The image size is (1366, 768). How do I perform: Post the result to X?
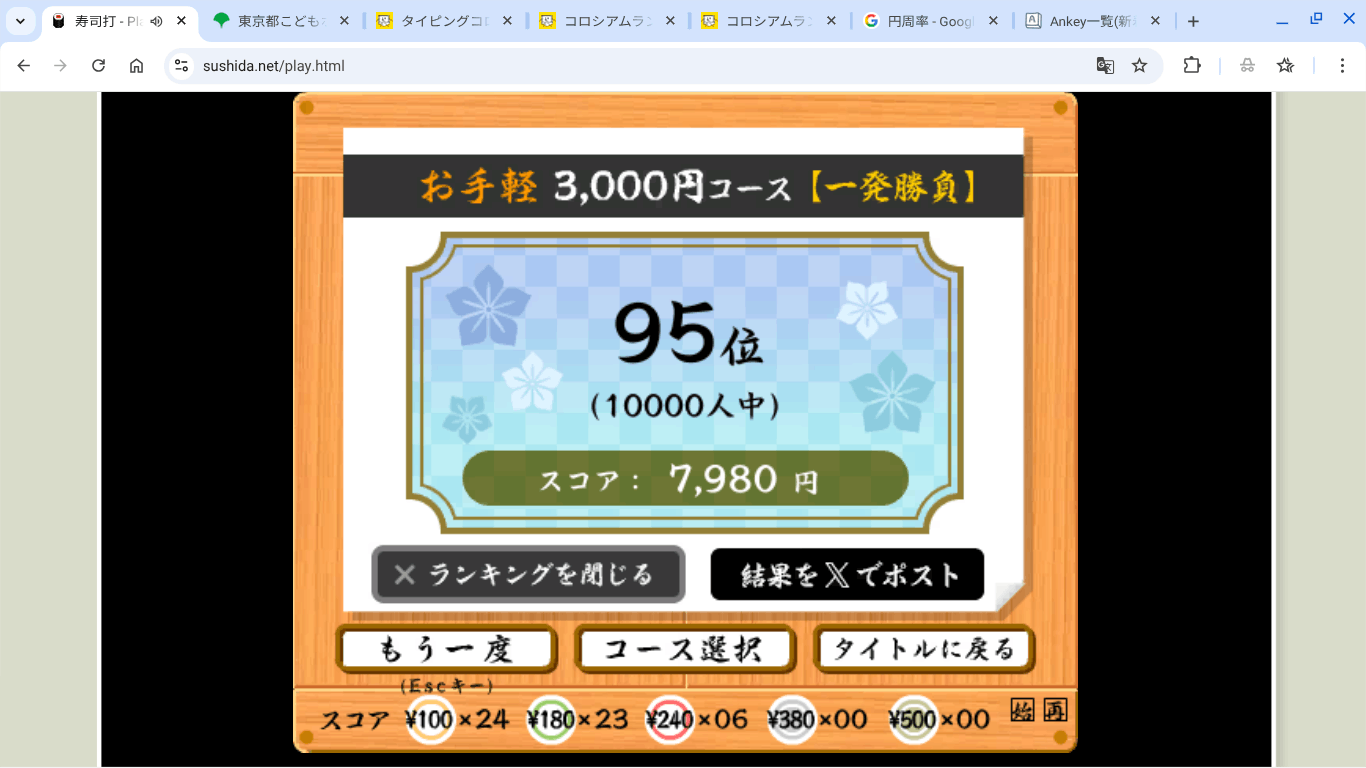pos(847,574)
